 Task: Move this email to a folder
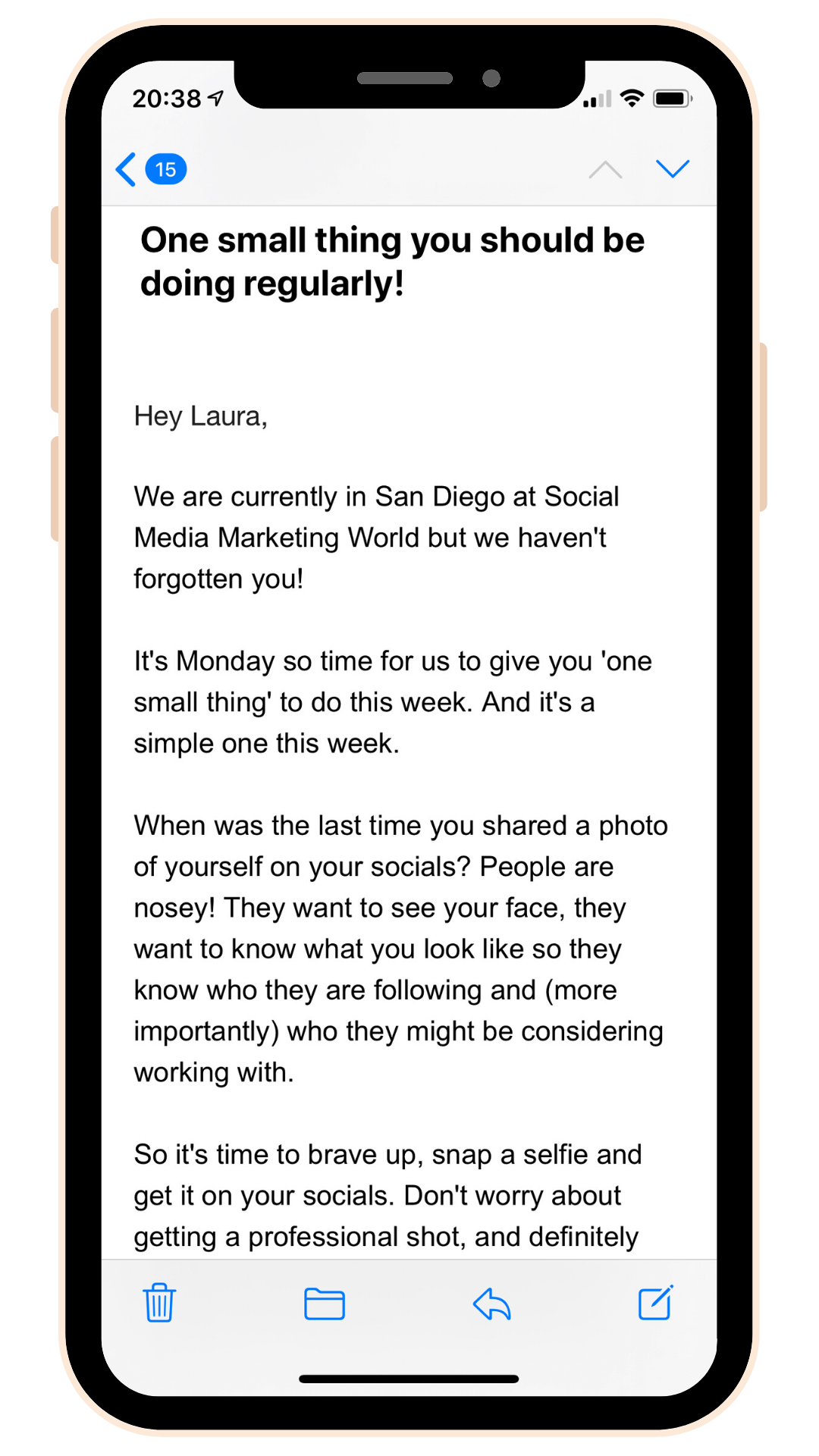tap(325, 1304)
